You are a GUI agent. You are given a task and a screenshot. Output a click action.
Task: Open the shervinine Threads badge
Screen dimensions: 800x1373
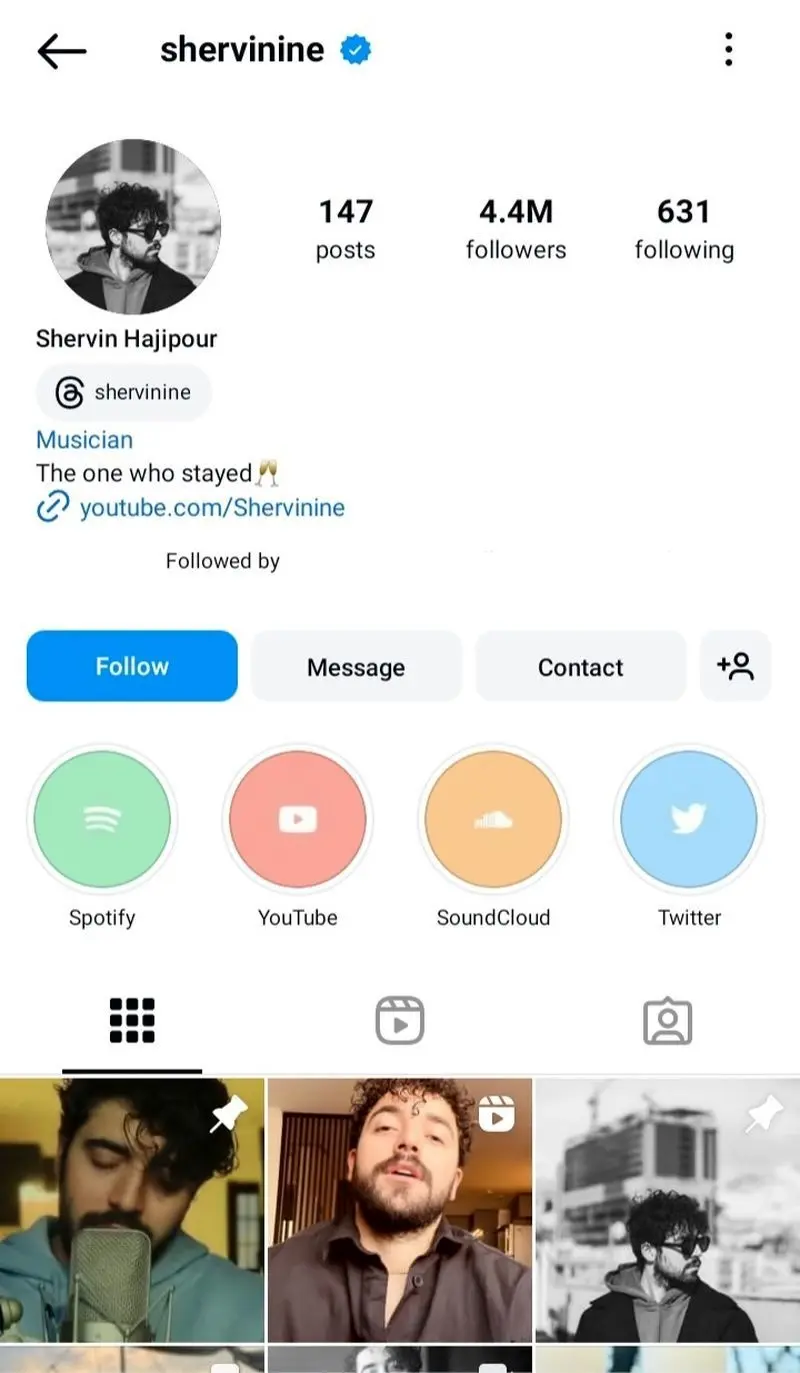coord(124,393)
